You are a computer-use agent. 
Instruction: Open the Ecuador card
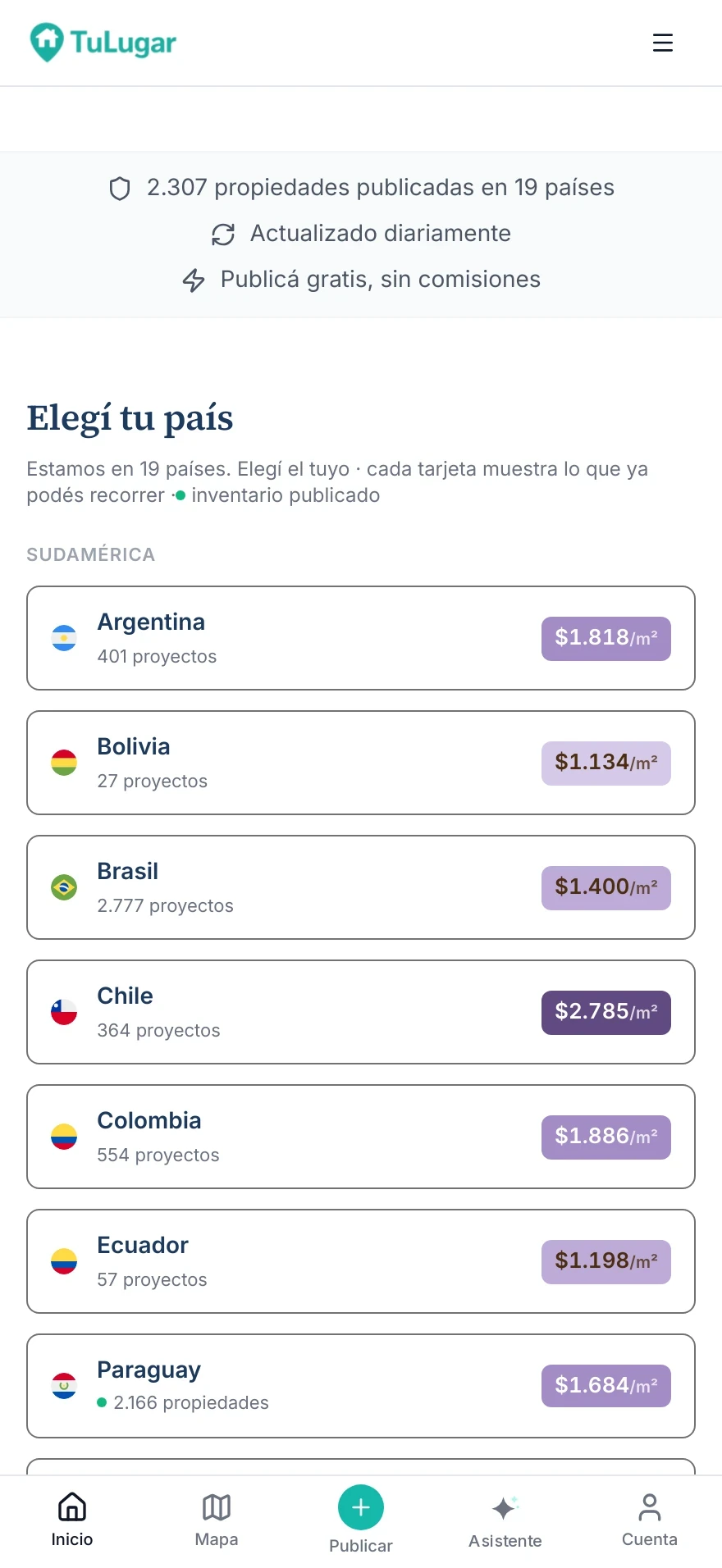click(x=361, y=1261)
